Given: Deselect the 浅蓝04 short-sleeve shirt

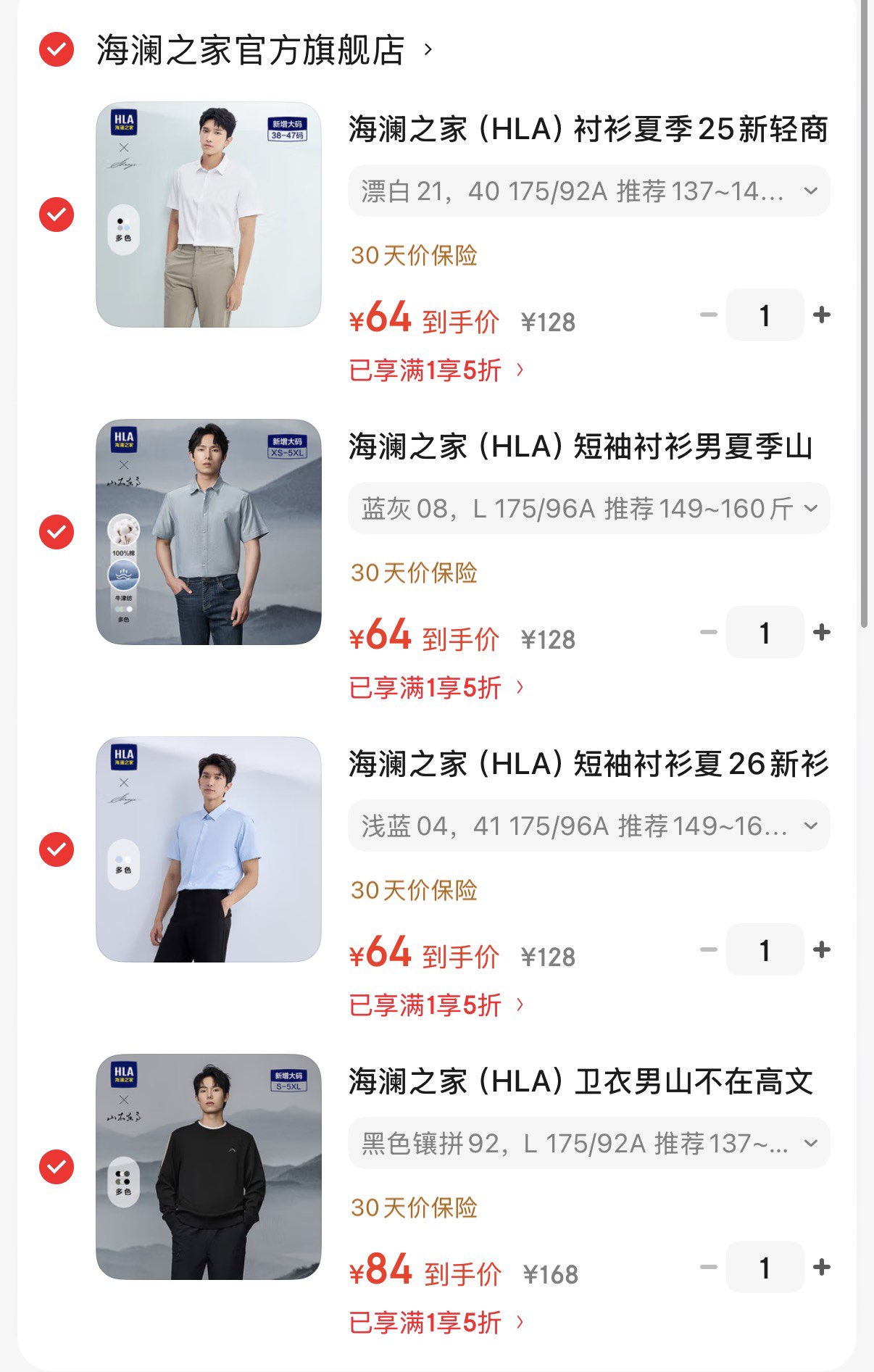Looking at the screenshot, I should click(x=57, y=849).
